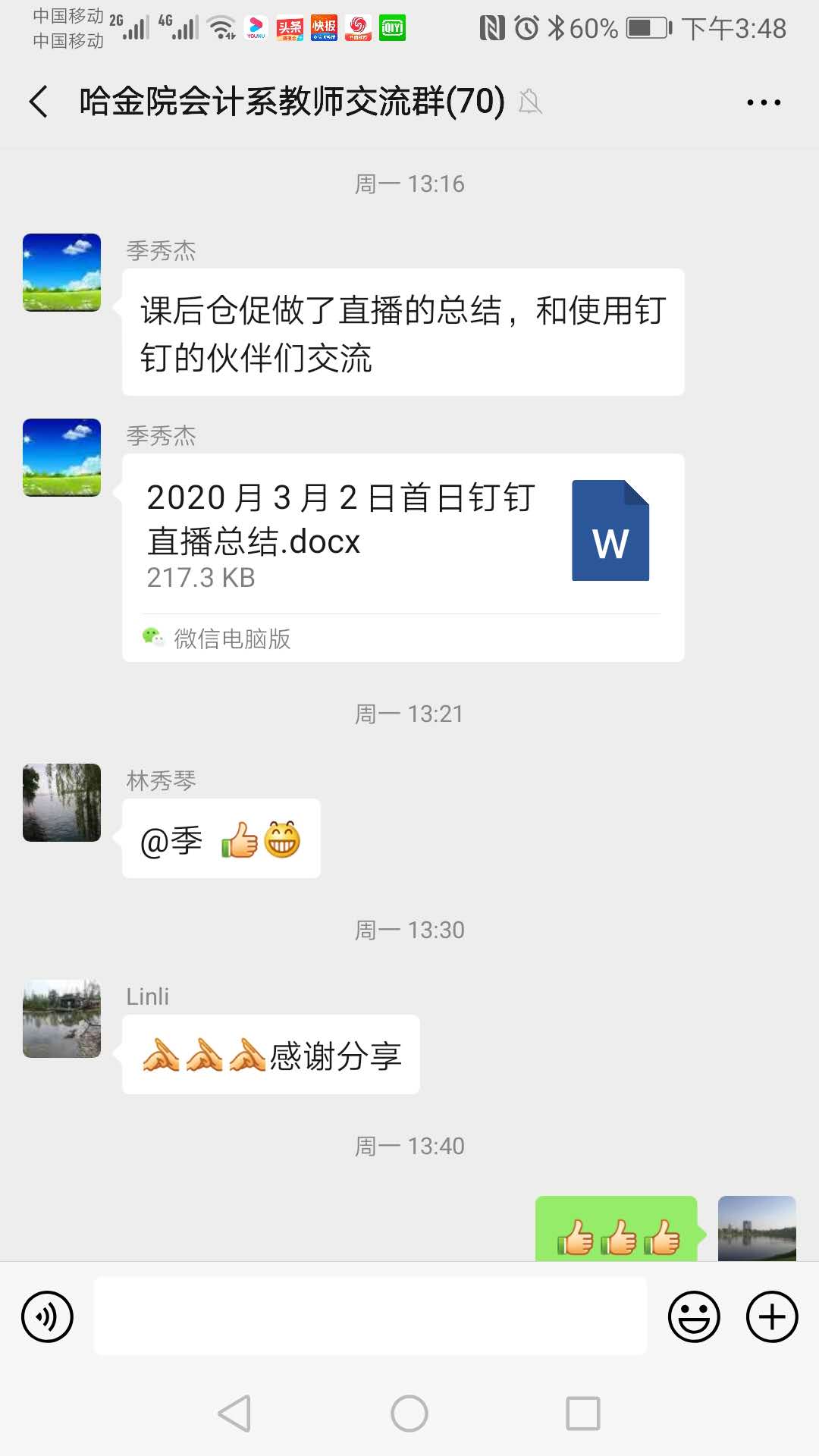Tap Linli's profile avatar
Viewport: 819px width, 1456px height.
pyautogui.click(x=61, y=1018)
